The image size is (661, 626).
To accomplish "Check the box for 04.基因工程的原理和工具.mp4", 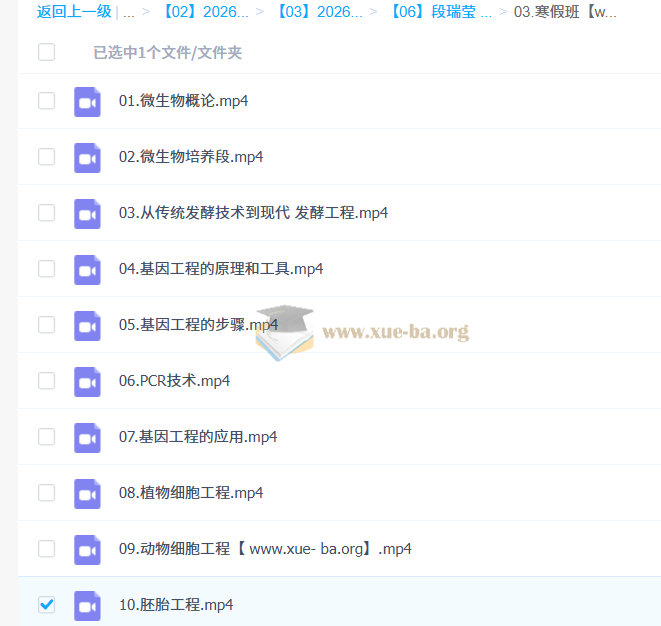I will point(46,269).
